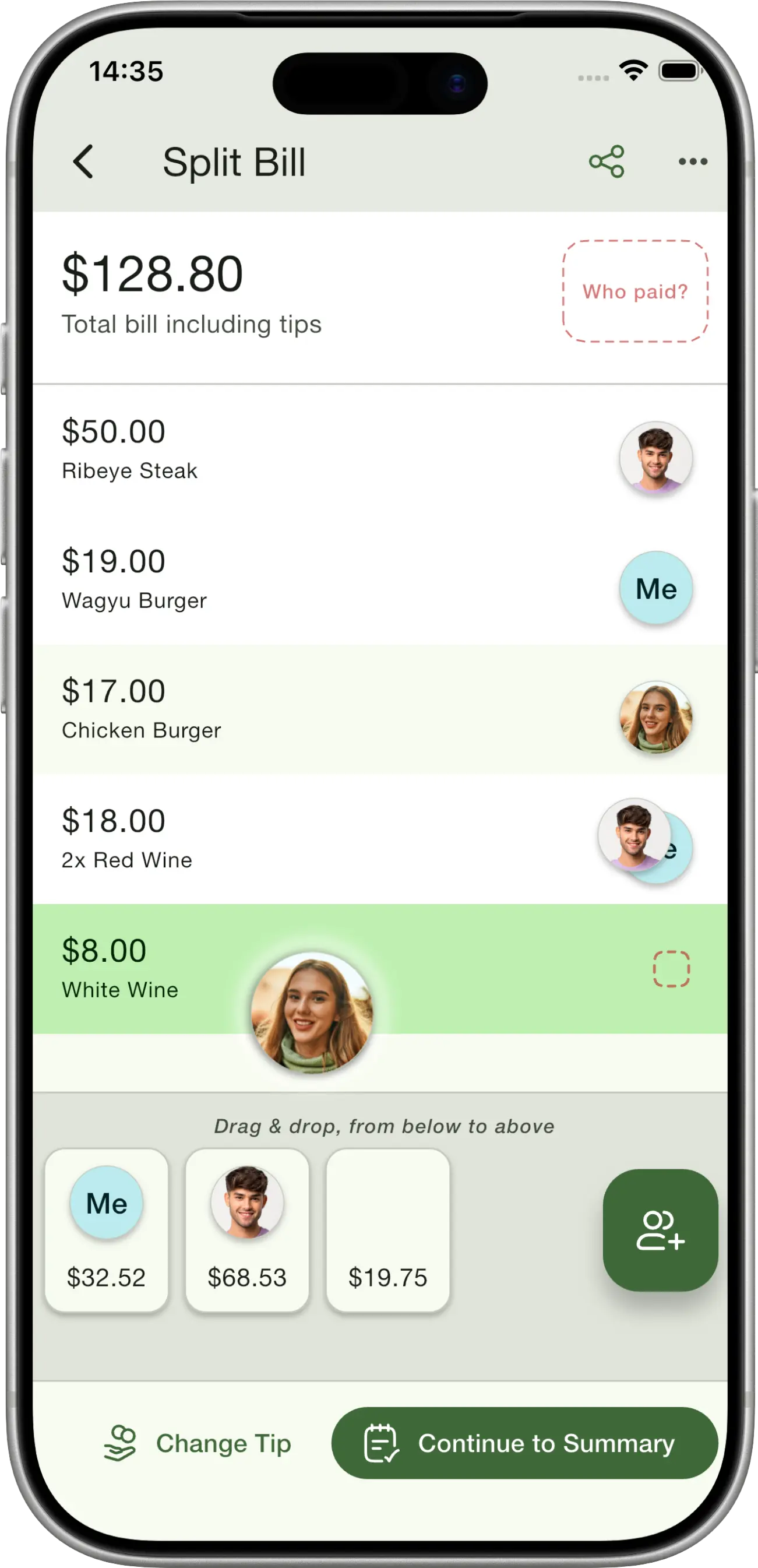
Task: Share the split bill
Action: (606, 161)
